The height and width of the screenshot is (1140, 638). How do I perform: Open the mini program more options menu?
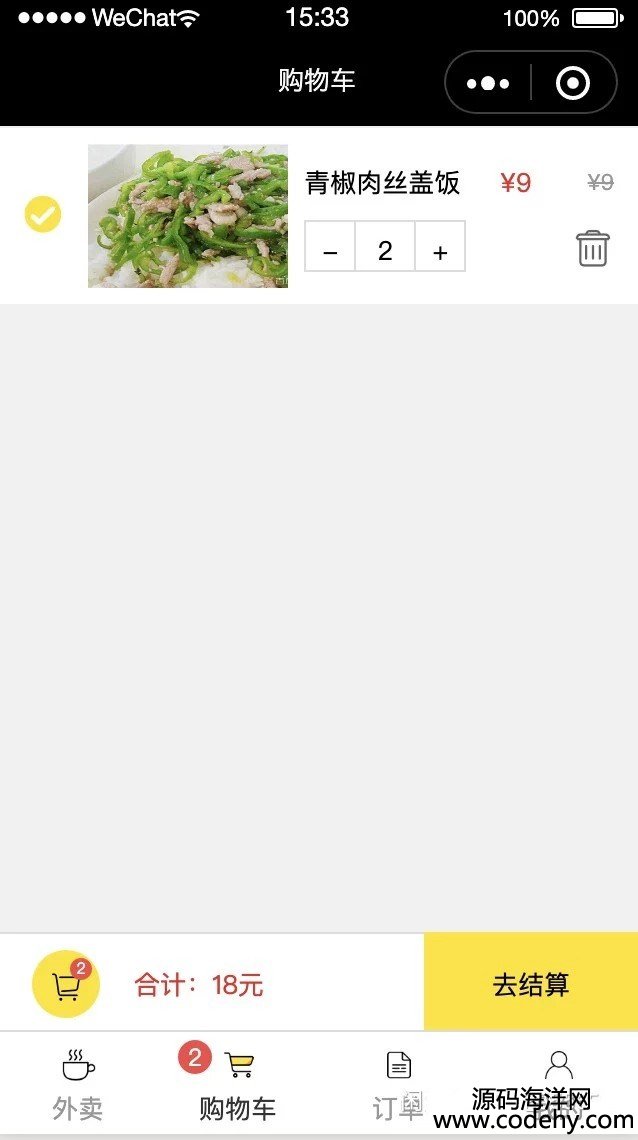click(488, 83)
